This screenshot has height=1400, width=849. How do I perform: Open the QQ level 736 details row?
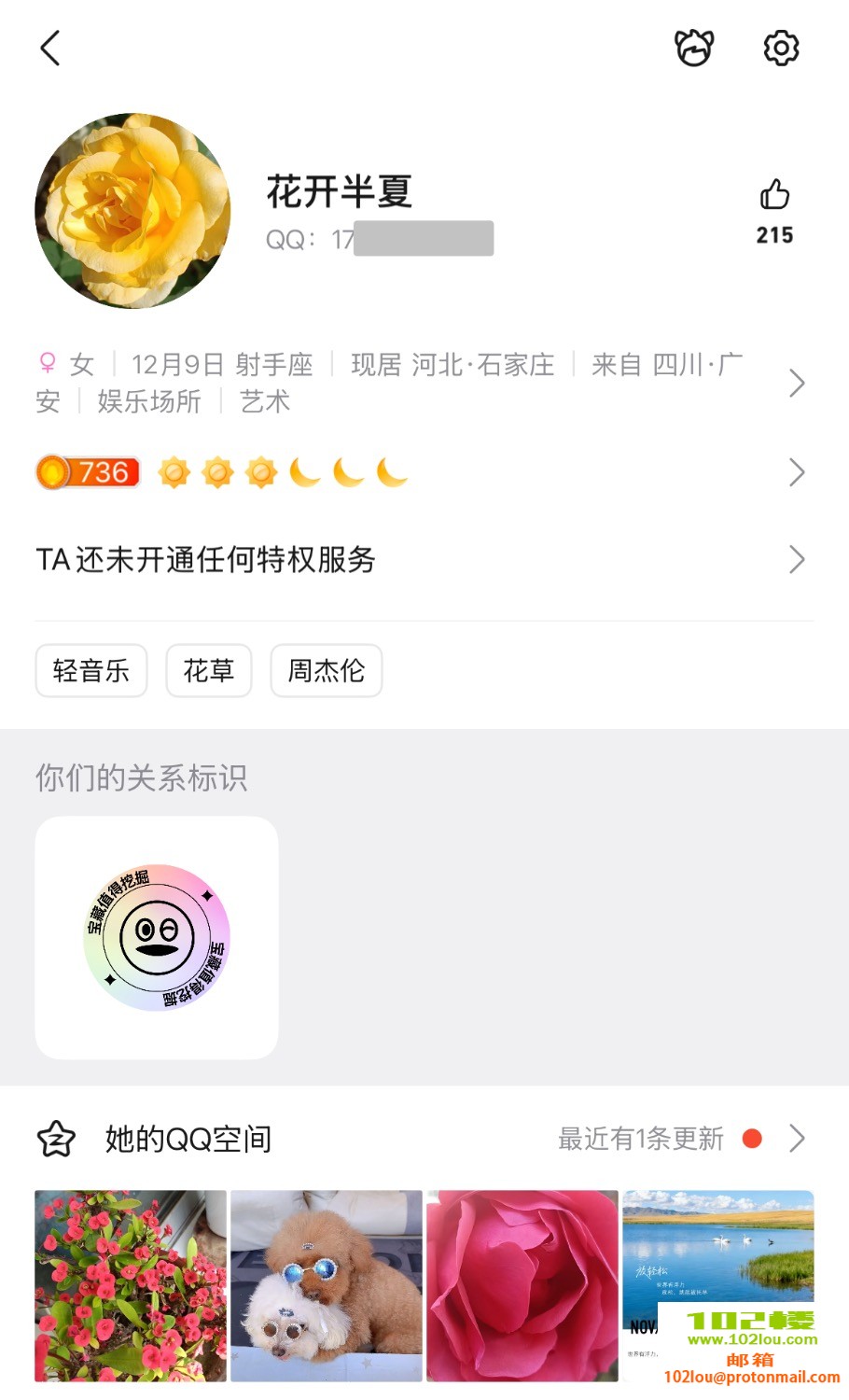[420, 472]
